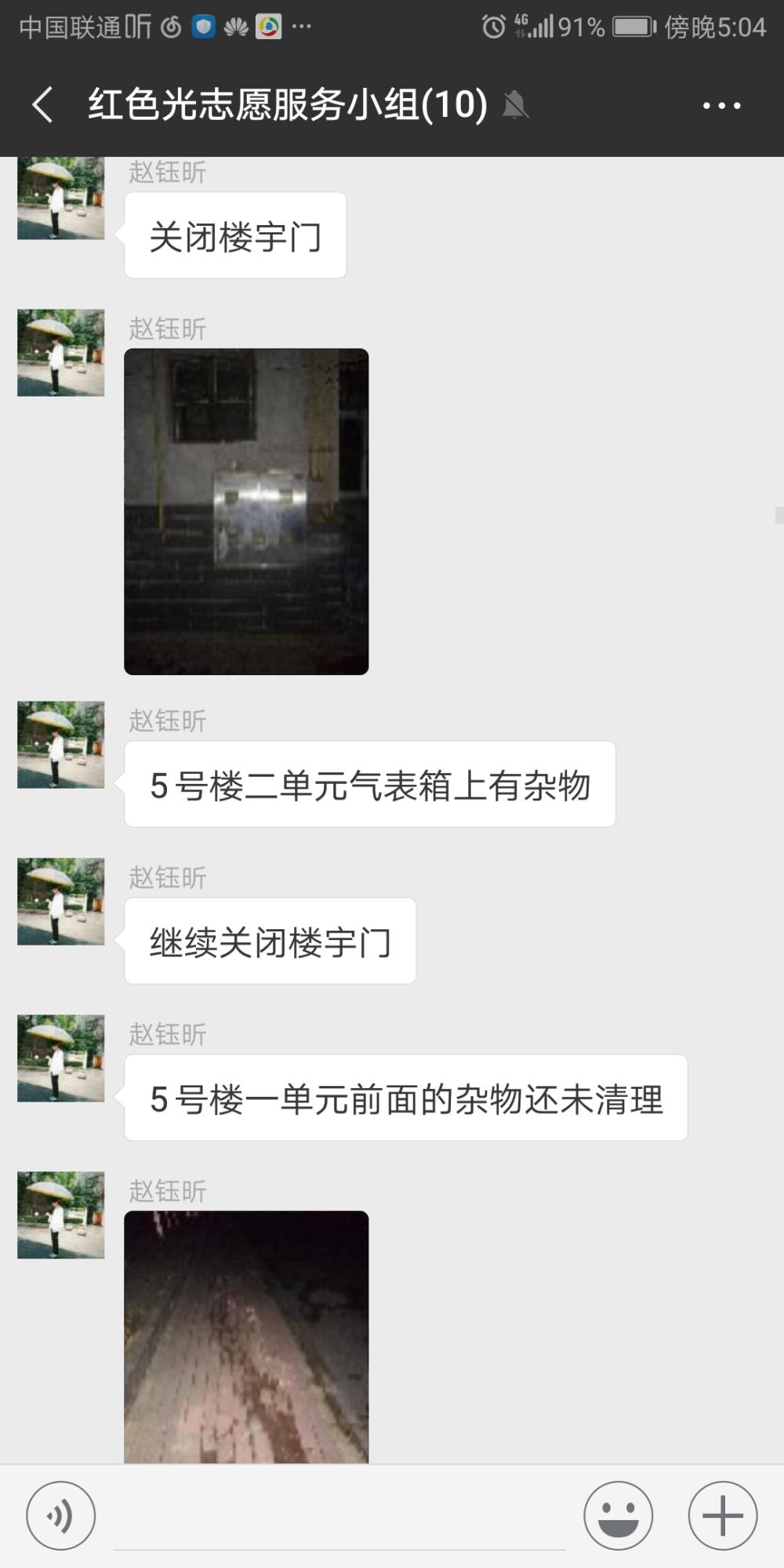Tap the message text field

tap(339, 1517)
